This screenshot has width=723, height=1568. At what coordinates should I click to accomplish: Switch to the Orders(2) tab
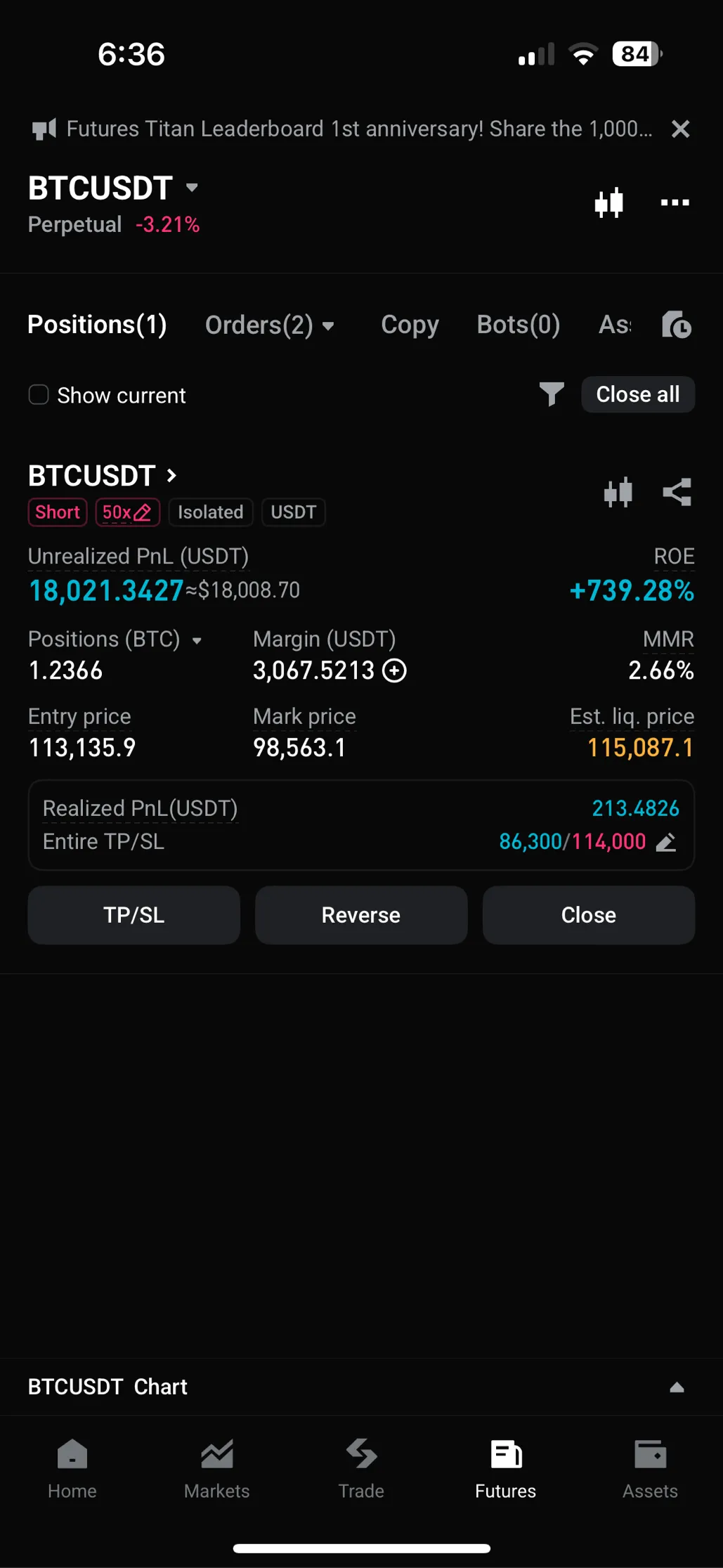click(268, 325)
